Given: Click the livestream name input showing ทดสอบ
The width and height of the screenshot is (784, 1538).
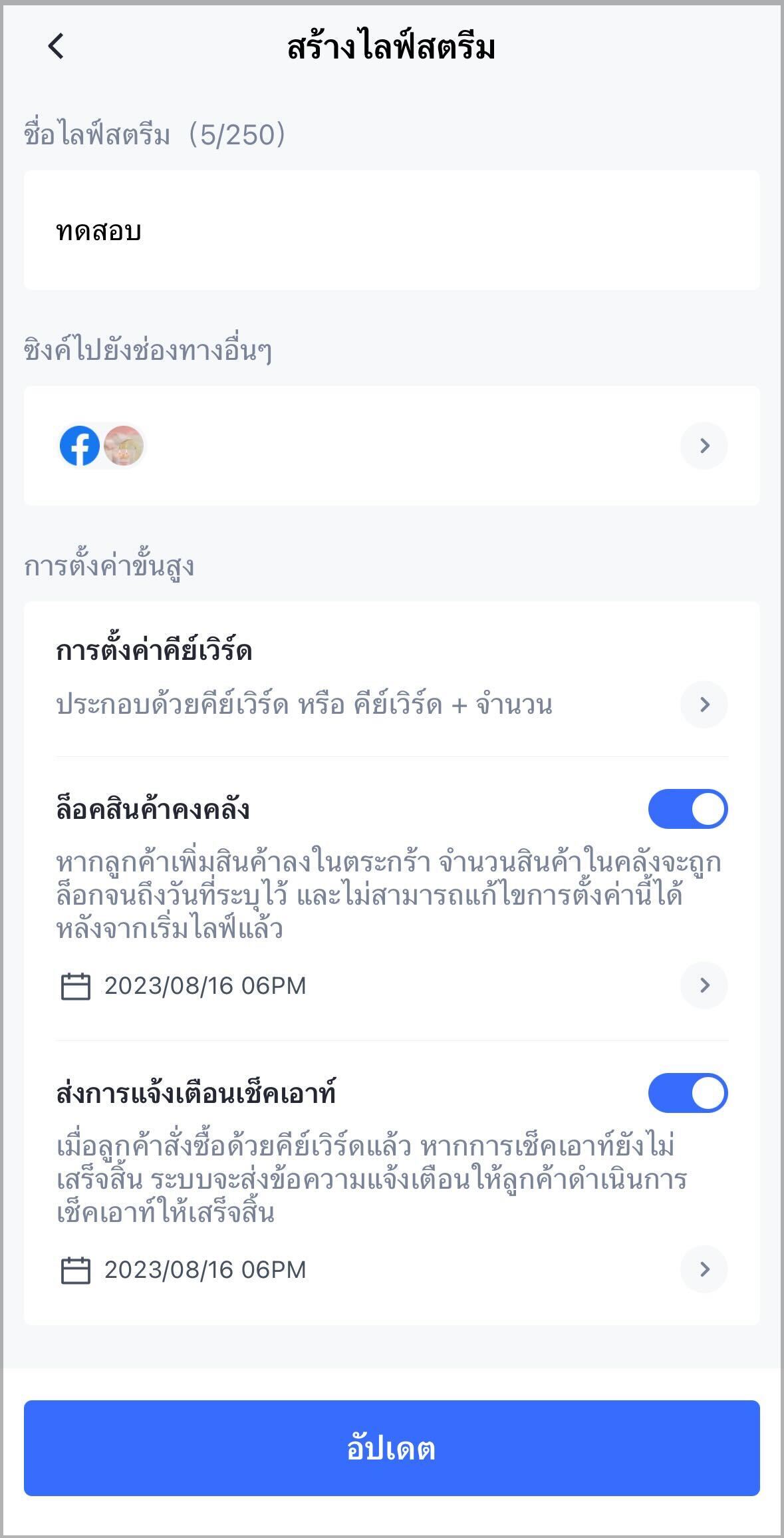Looking at the screenshot, I should click(x=392, y=228).
